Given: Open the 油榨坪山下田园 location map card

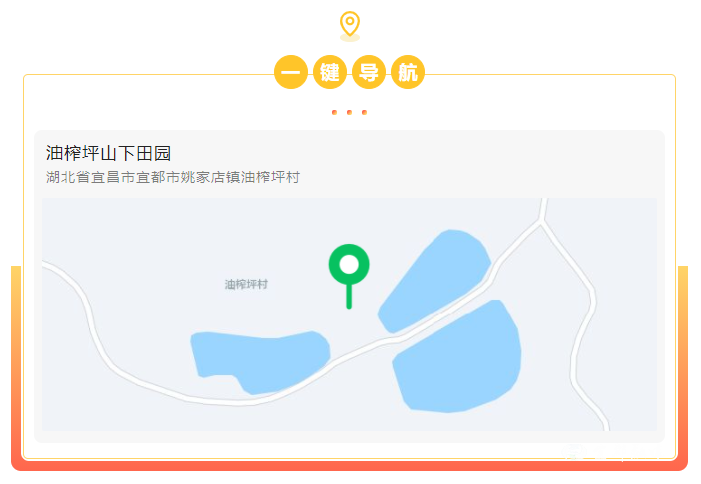Looking at the screenshot, I should coord(349,285).
